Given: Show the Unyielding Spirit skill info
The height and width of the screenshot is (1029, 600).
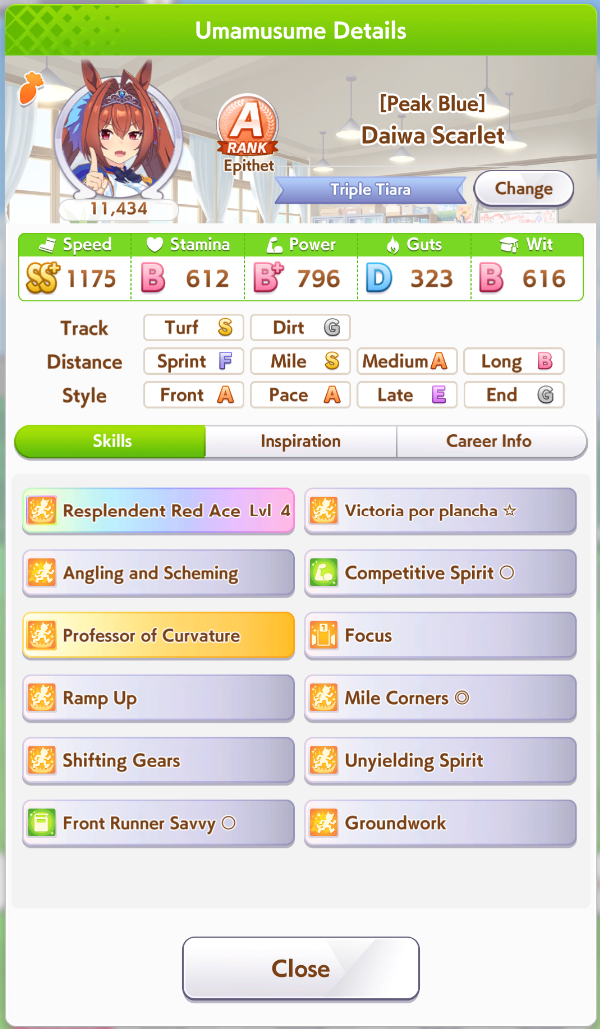Looking at the screenshot, I should coord(440,760).
